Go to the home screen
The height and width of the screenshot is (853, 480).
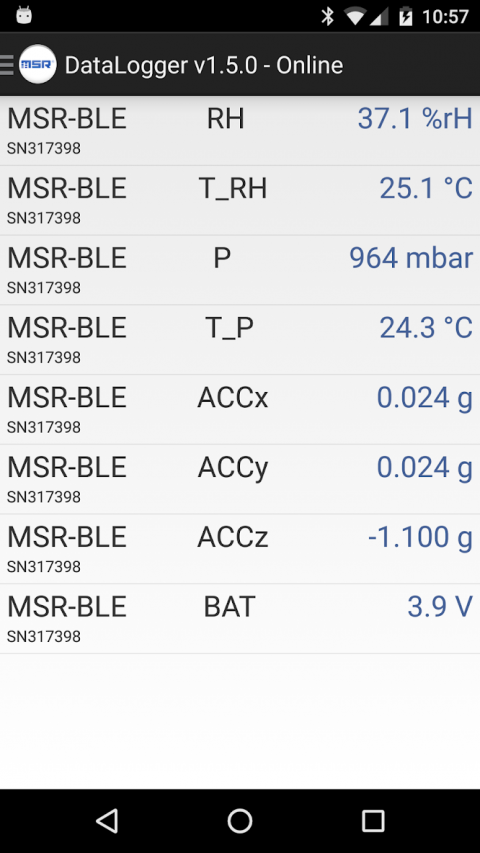tap(240, 820)
